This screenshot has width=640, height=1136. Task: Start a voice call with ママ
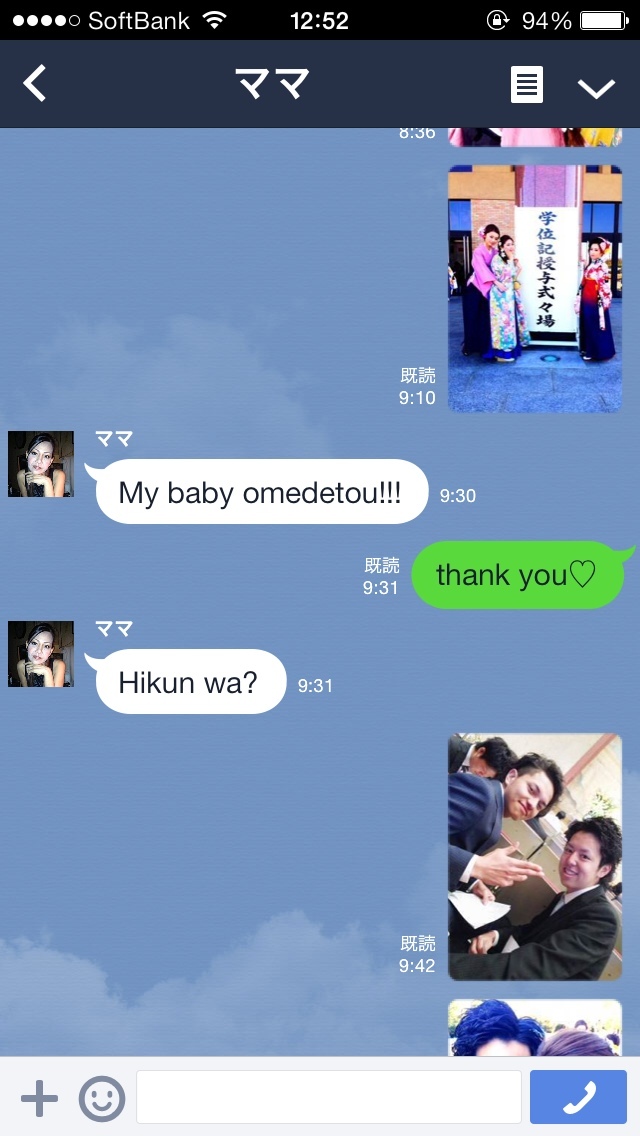pos(578,1097)
